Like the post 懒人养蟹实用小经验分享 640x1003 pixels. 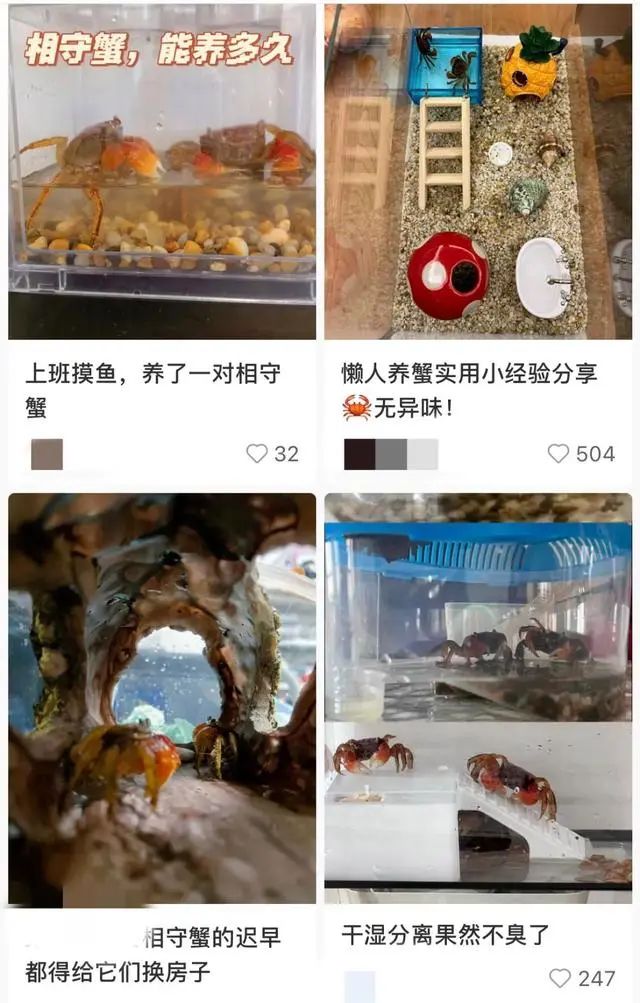click(x=559, y=454)
